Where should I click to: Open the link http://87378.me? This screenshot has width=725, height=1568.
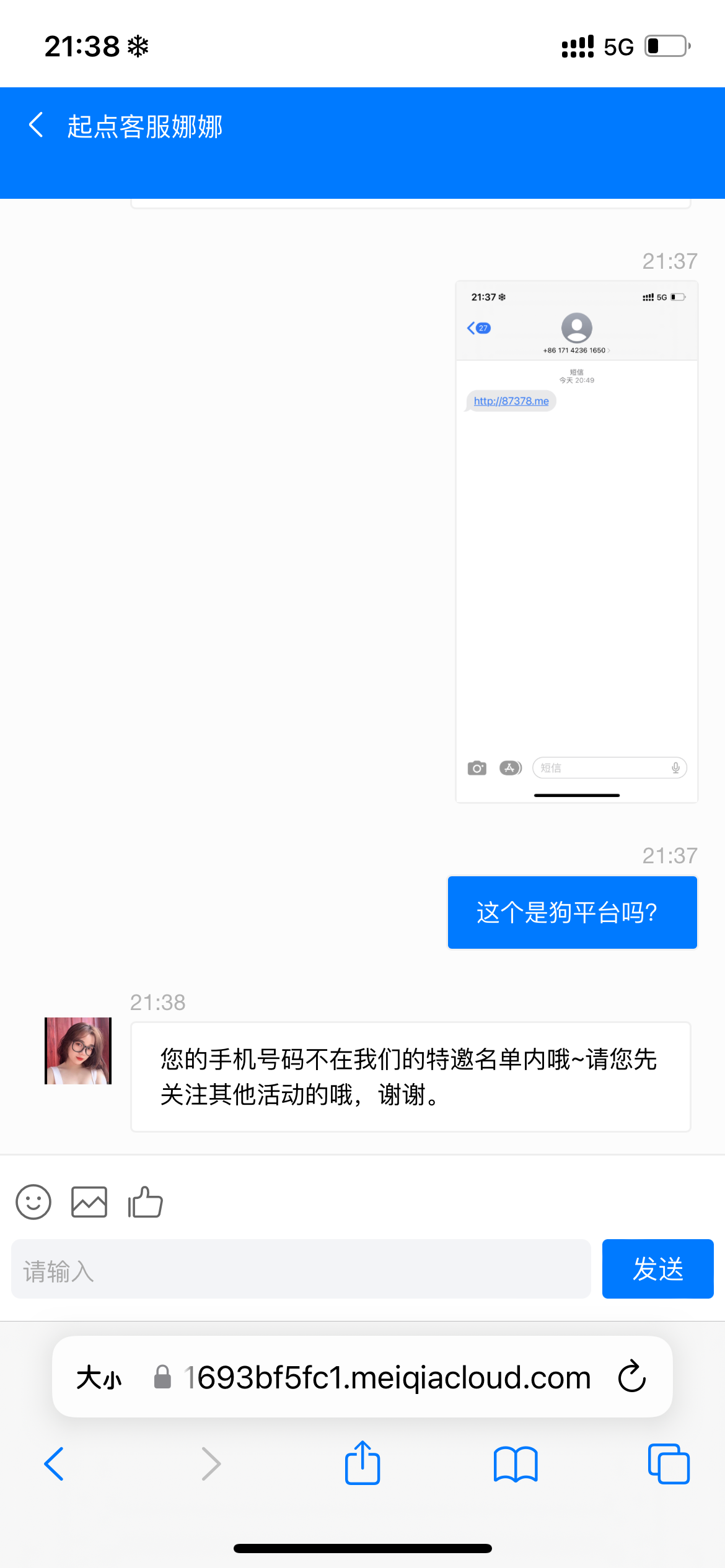[511, 401]
